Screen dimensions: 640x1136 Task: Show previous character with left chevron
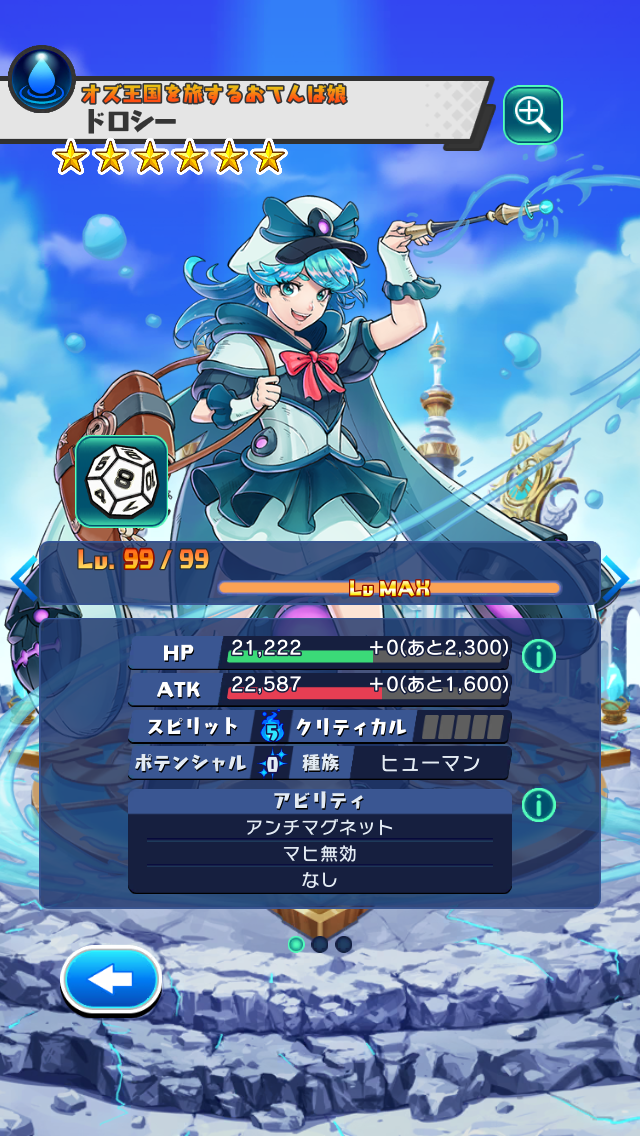coord(22,578)
